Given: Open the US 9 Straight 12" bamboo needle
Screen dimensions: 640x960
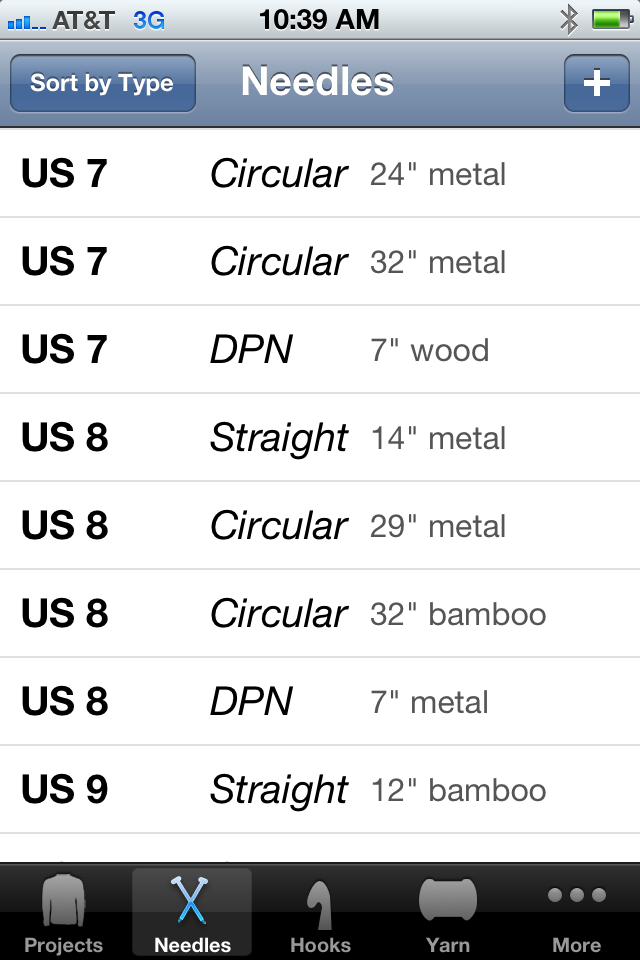Looking at the screenshot, I should pyautogui.click(x=320, y=790).
